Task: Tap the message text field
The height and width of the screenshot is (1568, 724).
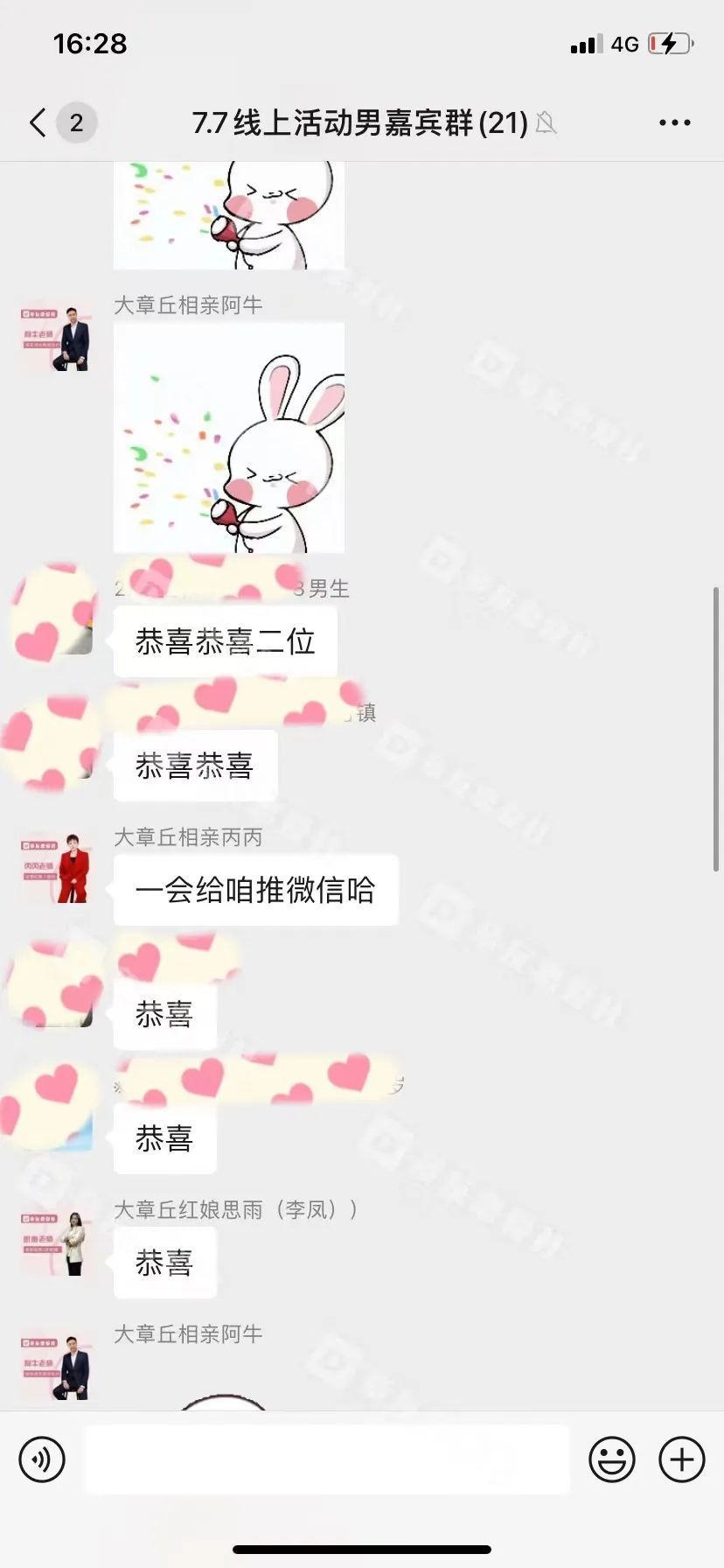Action: [326, 1459]
